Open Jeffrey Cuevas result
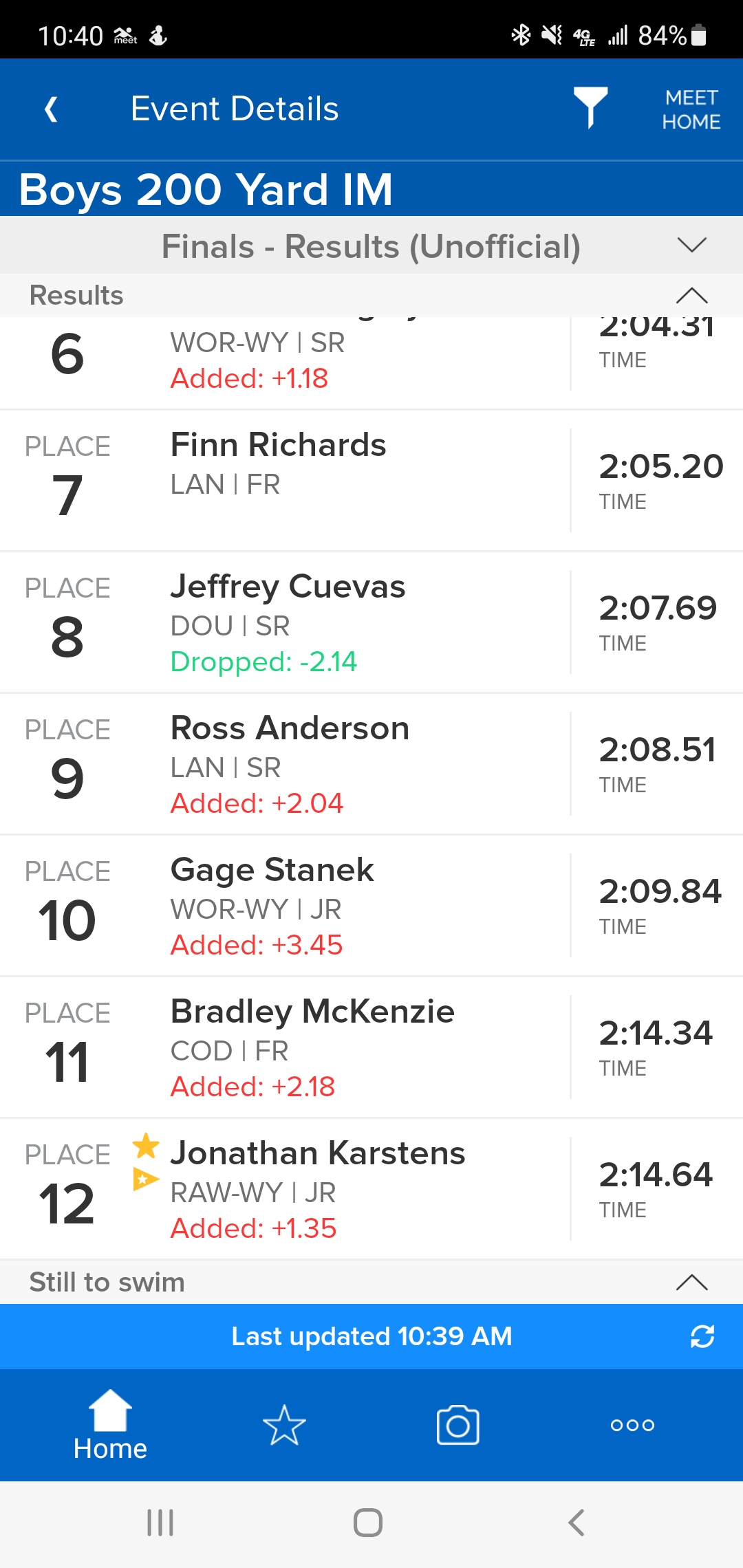Screen dimensions: 743x1568 coord(288,587)
